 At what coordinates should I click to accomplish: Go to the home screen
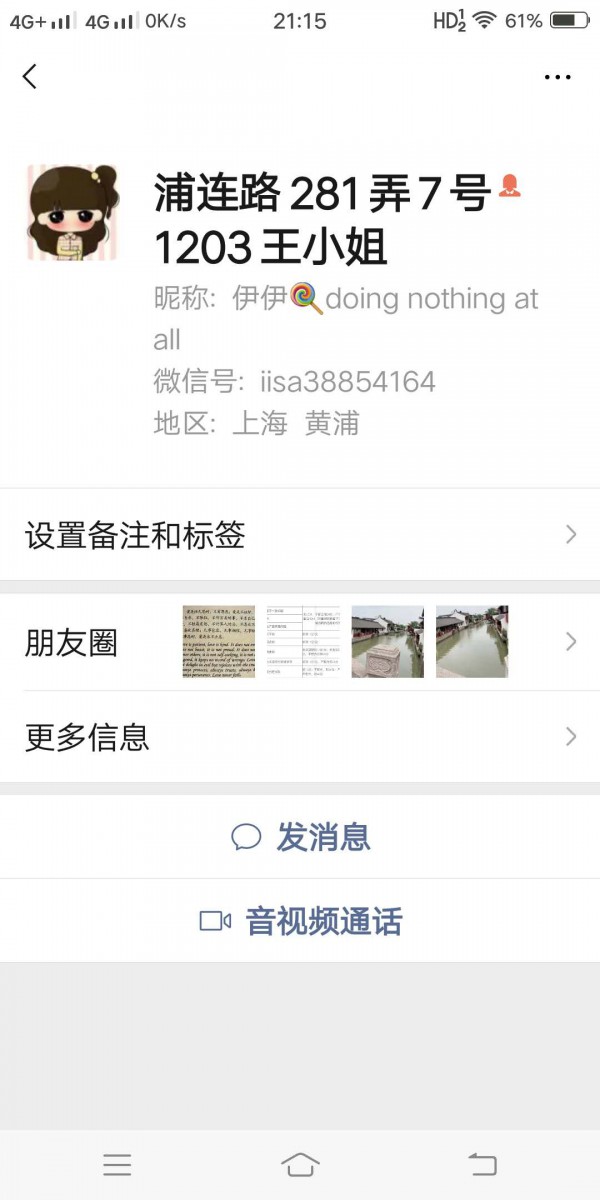click(300, 1164)
